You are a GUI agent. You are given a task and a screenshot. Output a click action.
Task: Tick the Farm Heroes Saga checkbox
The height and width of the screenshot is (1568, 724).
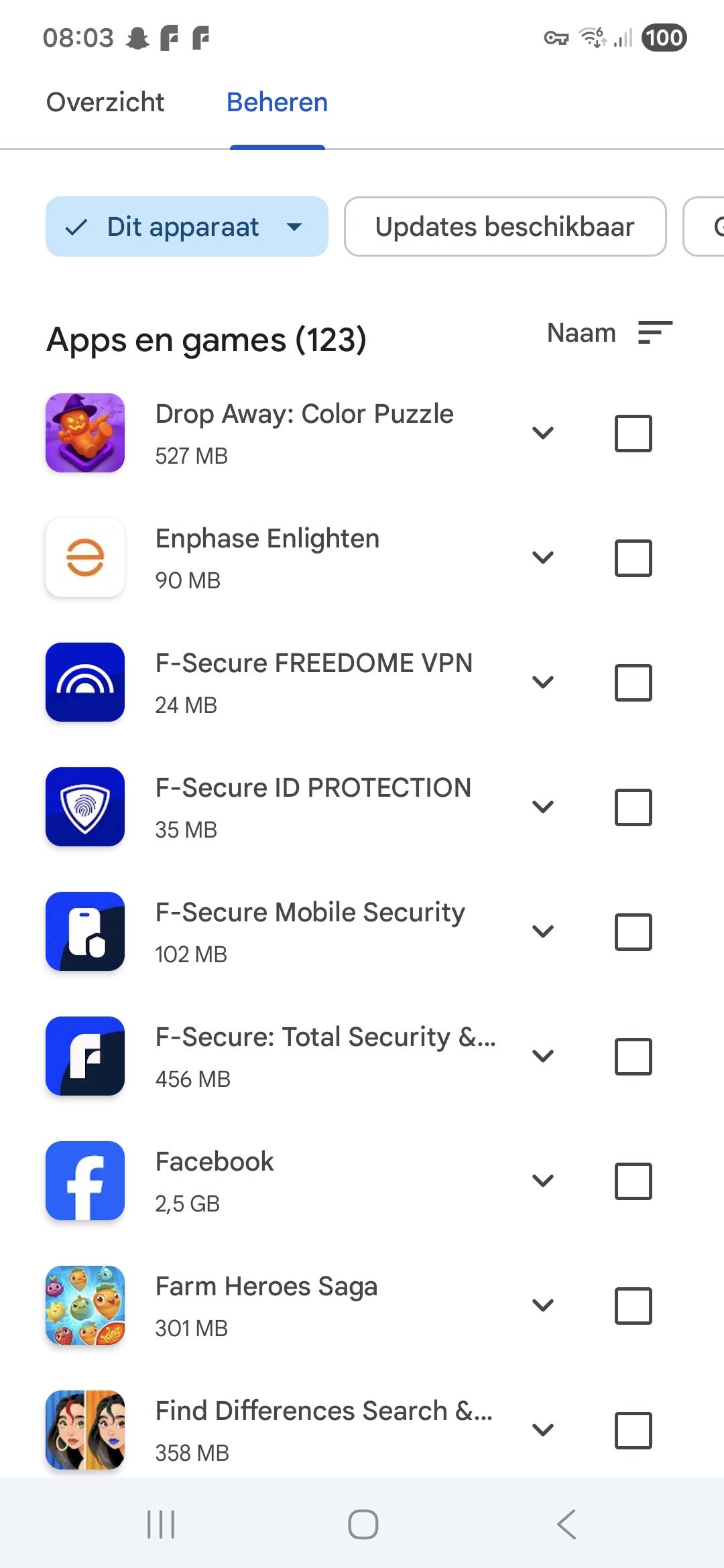633,1305
